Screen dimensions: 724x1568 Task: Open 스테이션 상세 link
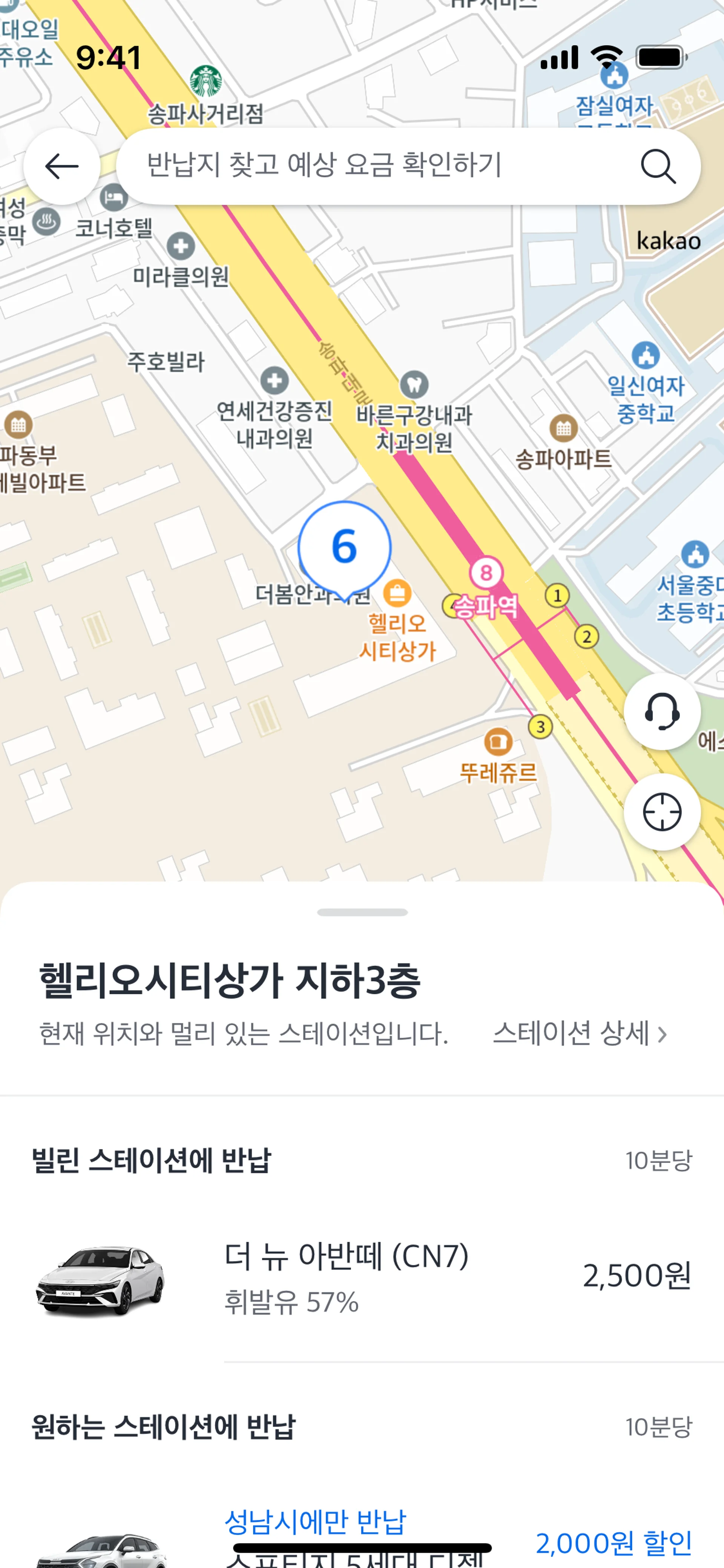click(x=579, y=1034)
